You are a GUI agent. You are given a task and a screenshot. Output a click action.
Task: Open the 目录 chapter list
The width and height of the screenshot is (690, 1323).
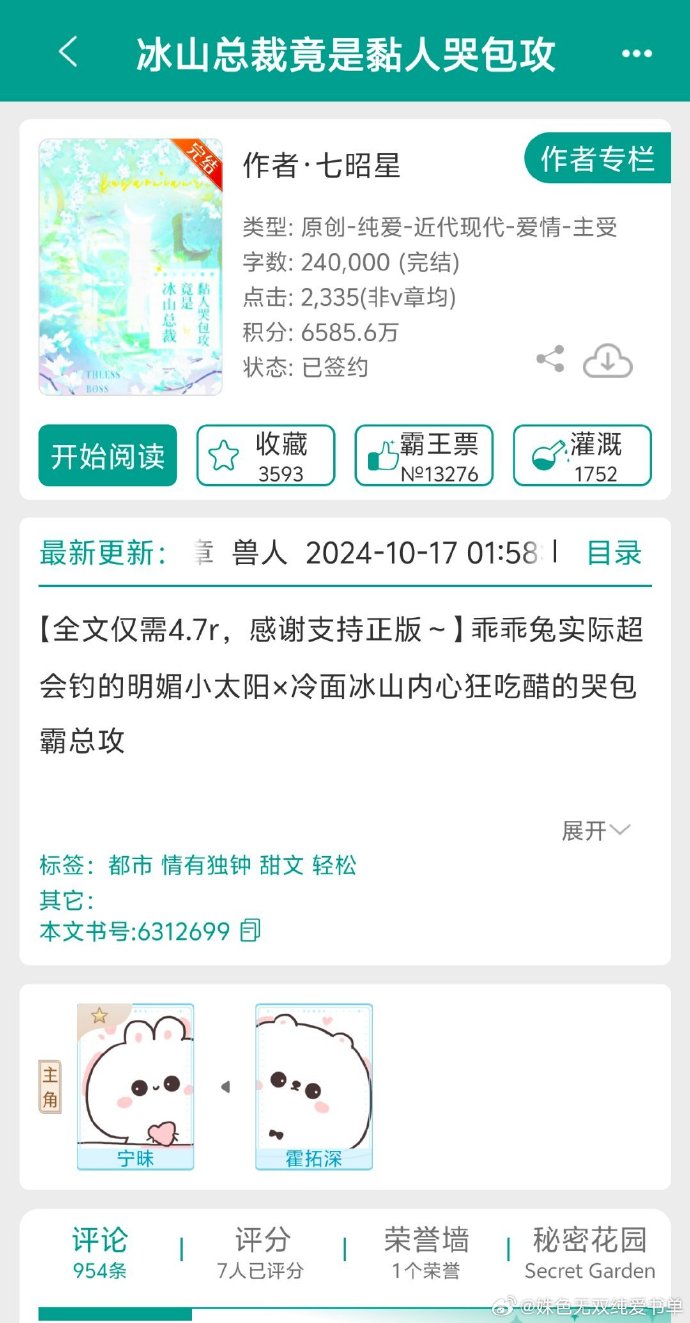coord(613,553)
